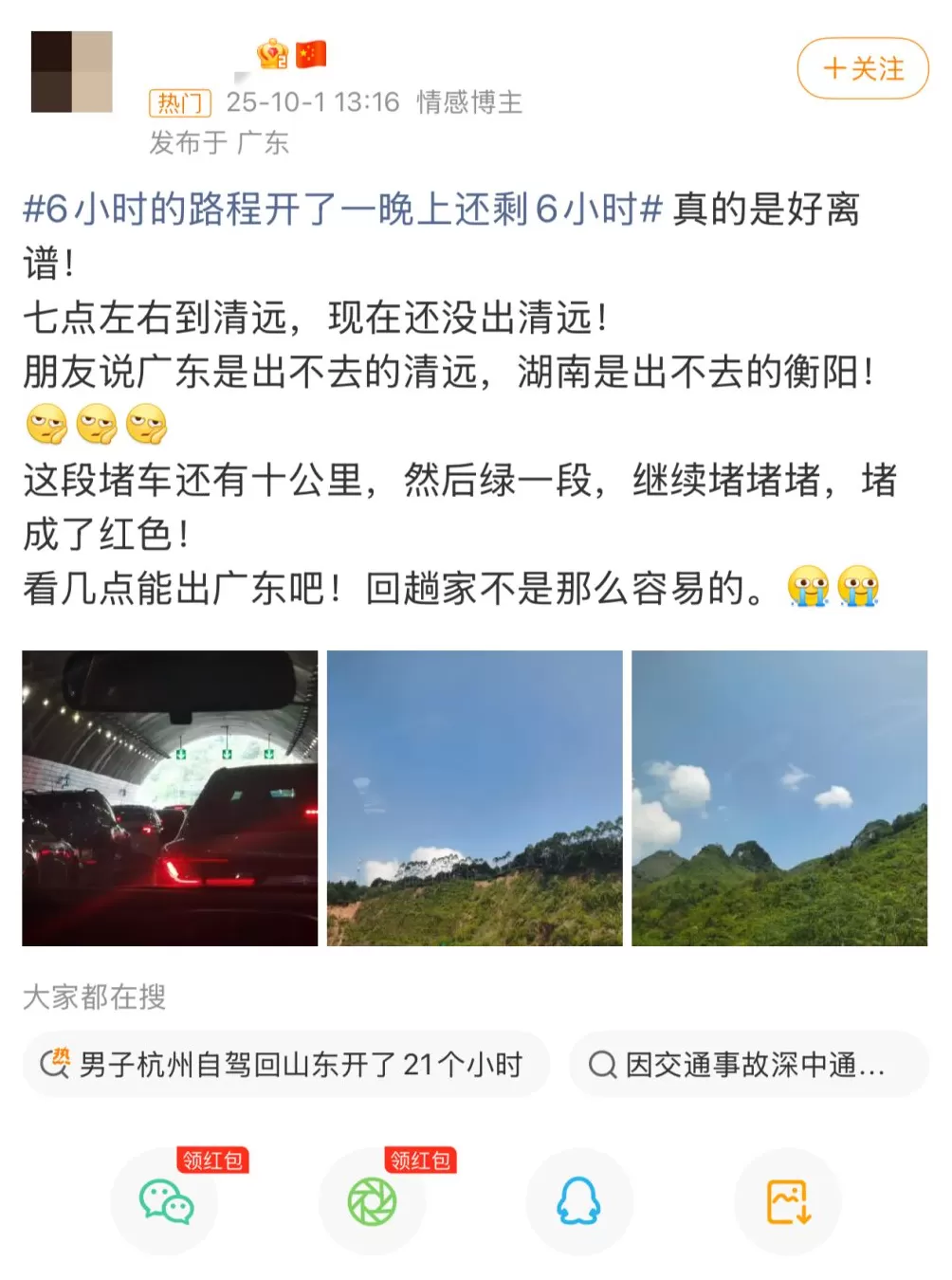952x1280 pixels.
Task: Open the tunnel traffic jam photo
Action: pos(169,798)
